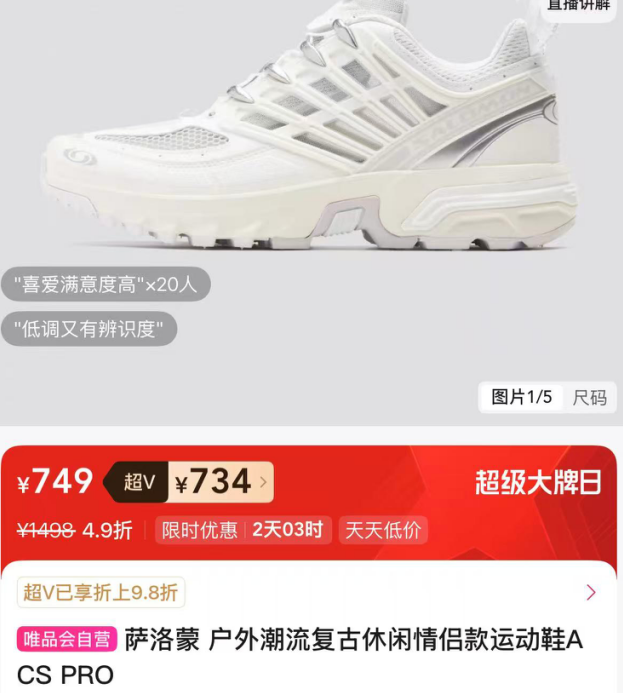This screenshot has height=693, width=623.
Task: Open the 超V ¥734 member price
Action: click(189, 482)
